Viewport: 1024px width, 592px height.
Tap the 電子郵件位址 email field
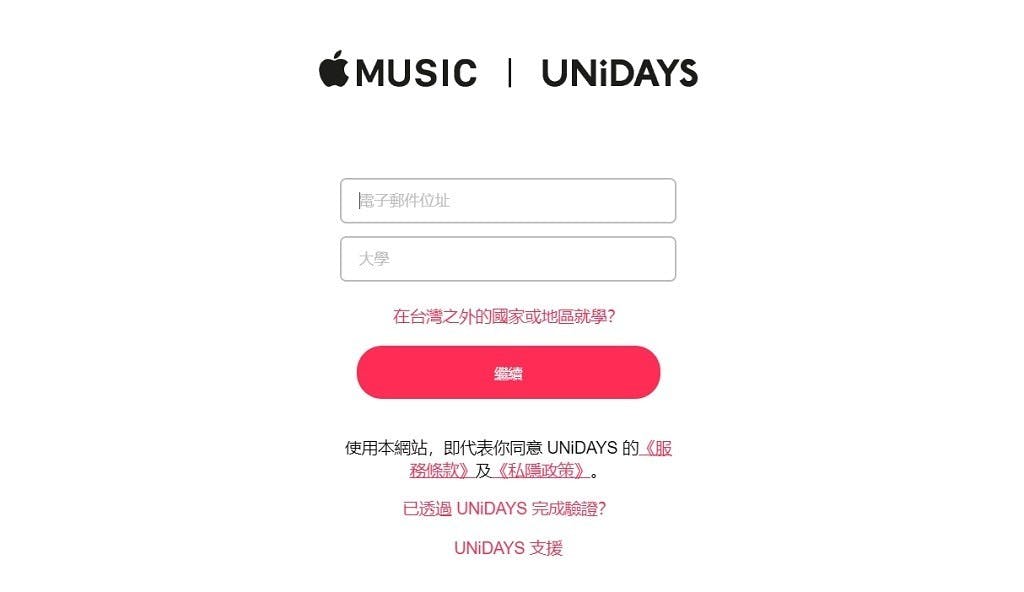tap(508, 201)
